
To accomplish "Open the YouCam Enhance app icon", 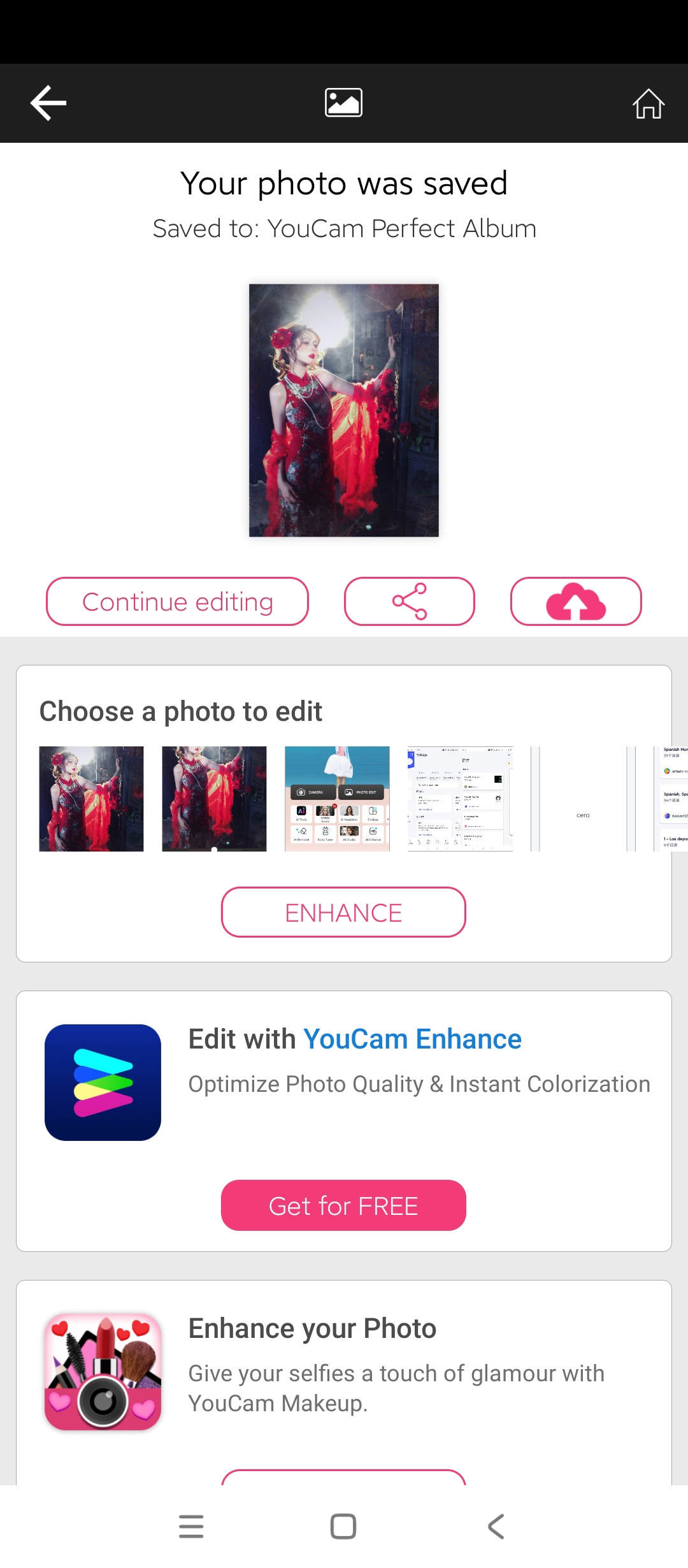I will [x=103, y=1082].
